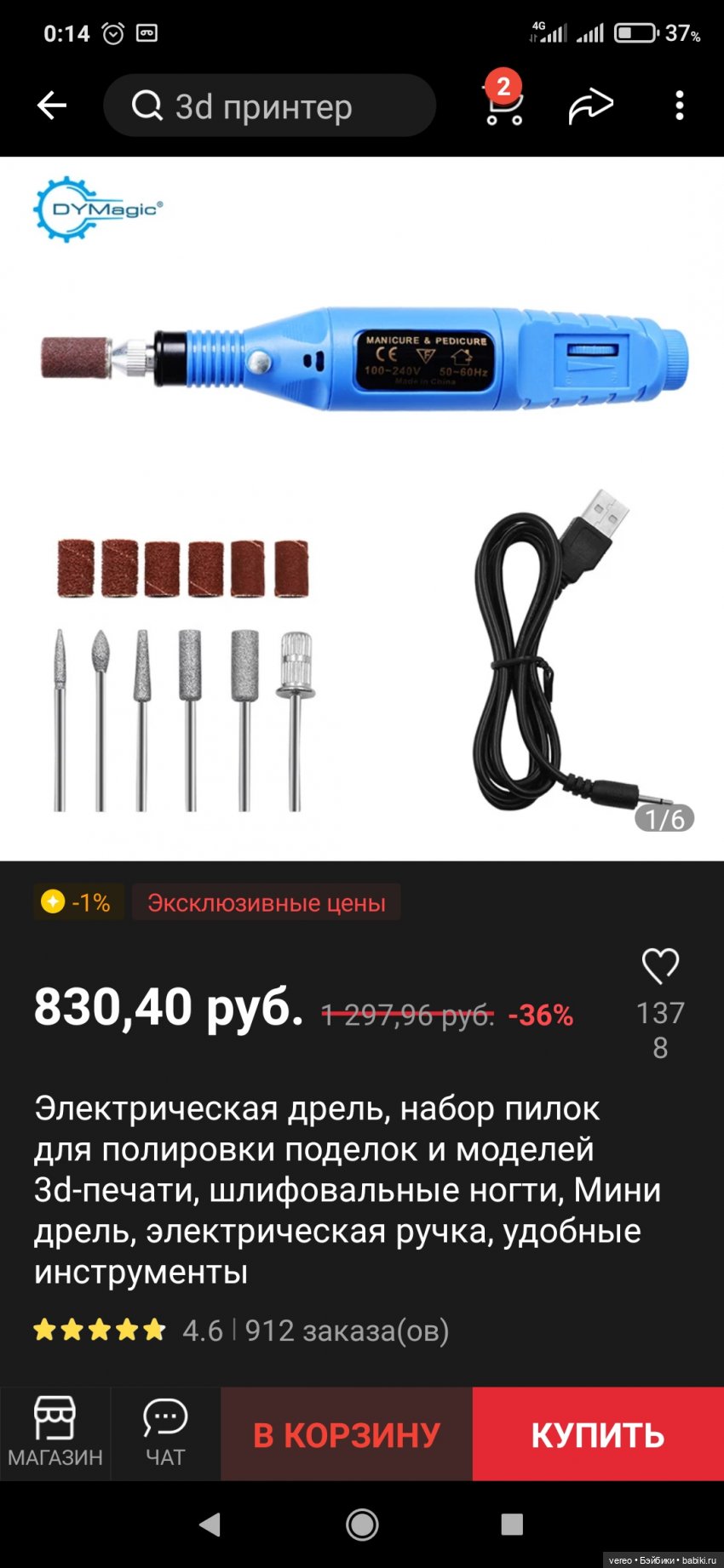
Task: Tap the Эксклюзивные цены badge
Action: (x=267, y=902)
